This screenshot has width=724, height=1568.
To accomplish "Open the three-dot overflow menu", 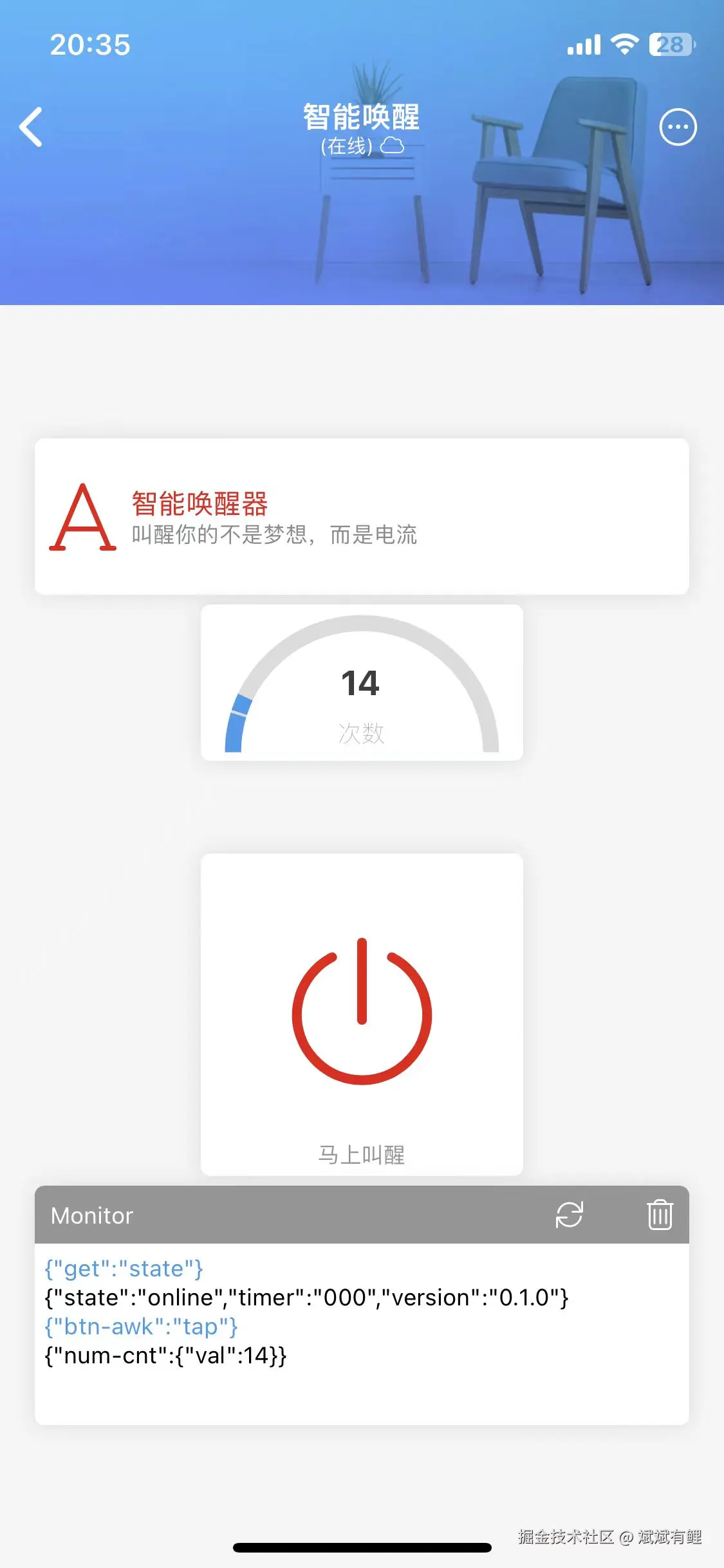I will click(x=678, y=127).
